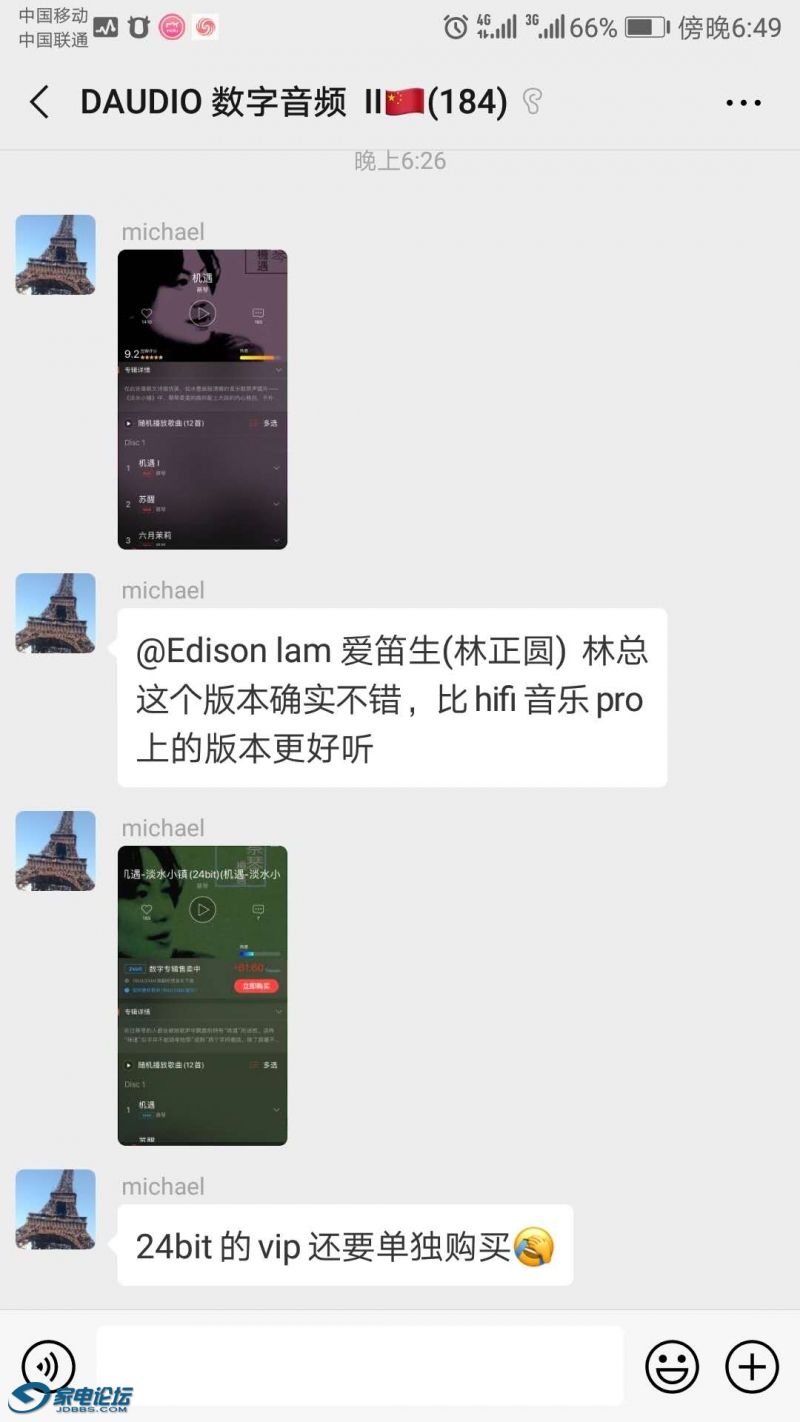The image size is (800, 1422).
Task: Tap the message text input field
Action: (x=360, y=1366)
